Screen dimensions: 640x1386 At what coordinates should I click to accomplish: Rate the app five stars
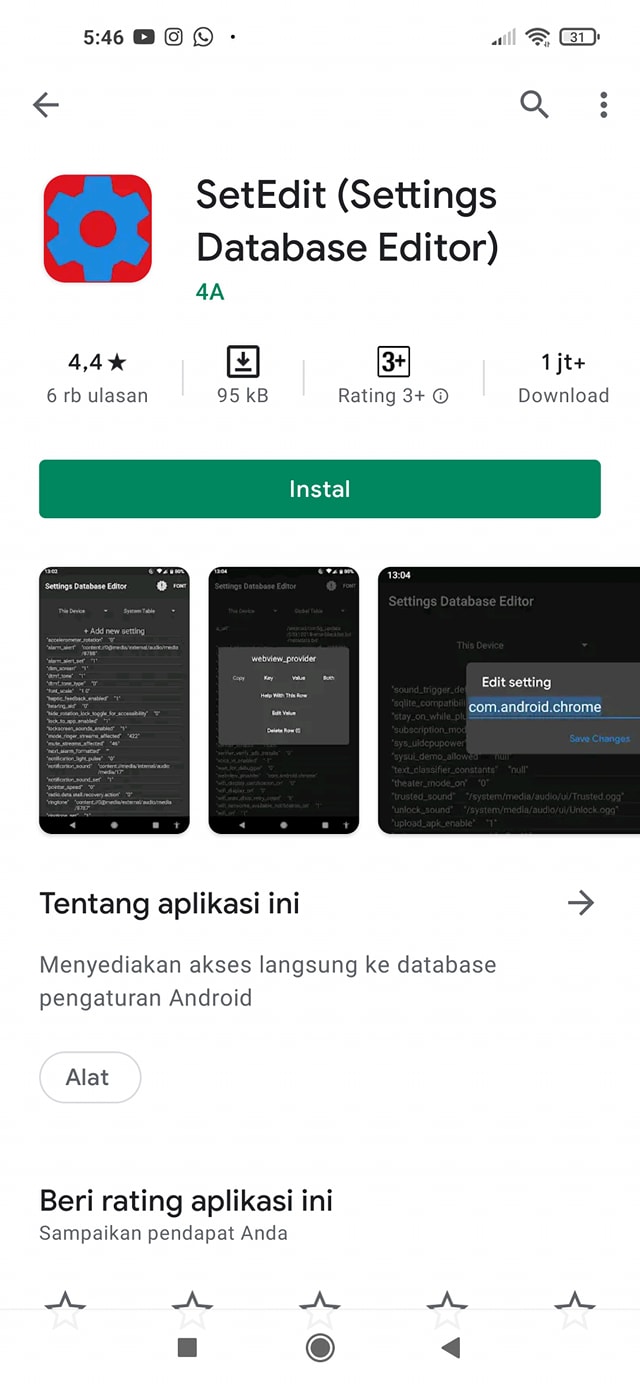(575, 1305)
